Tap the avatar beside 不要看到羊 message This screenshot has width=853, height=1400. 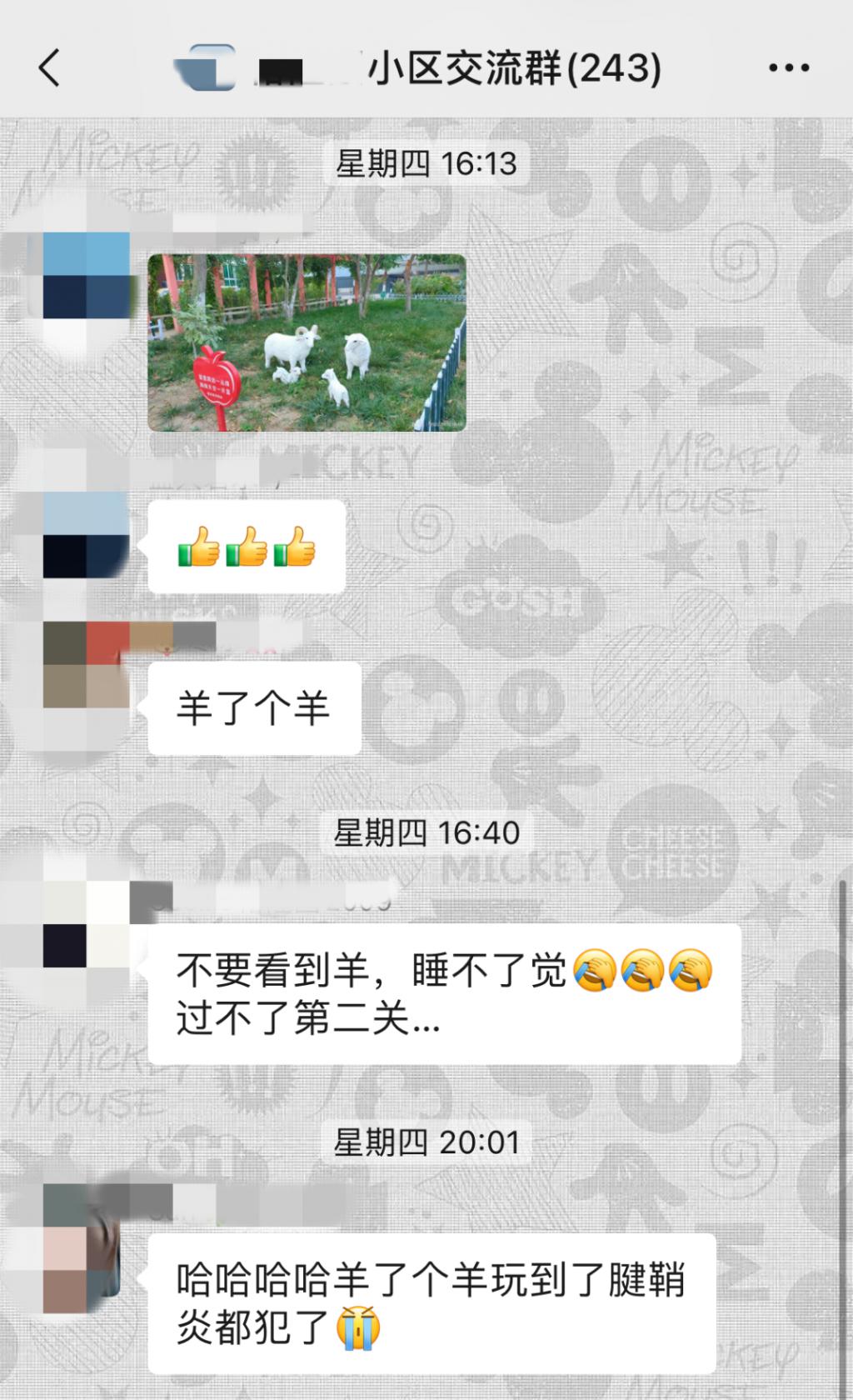[x=87, y=925]
